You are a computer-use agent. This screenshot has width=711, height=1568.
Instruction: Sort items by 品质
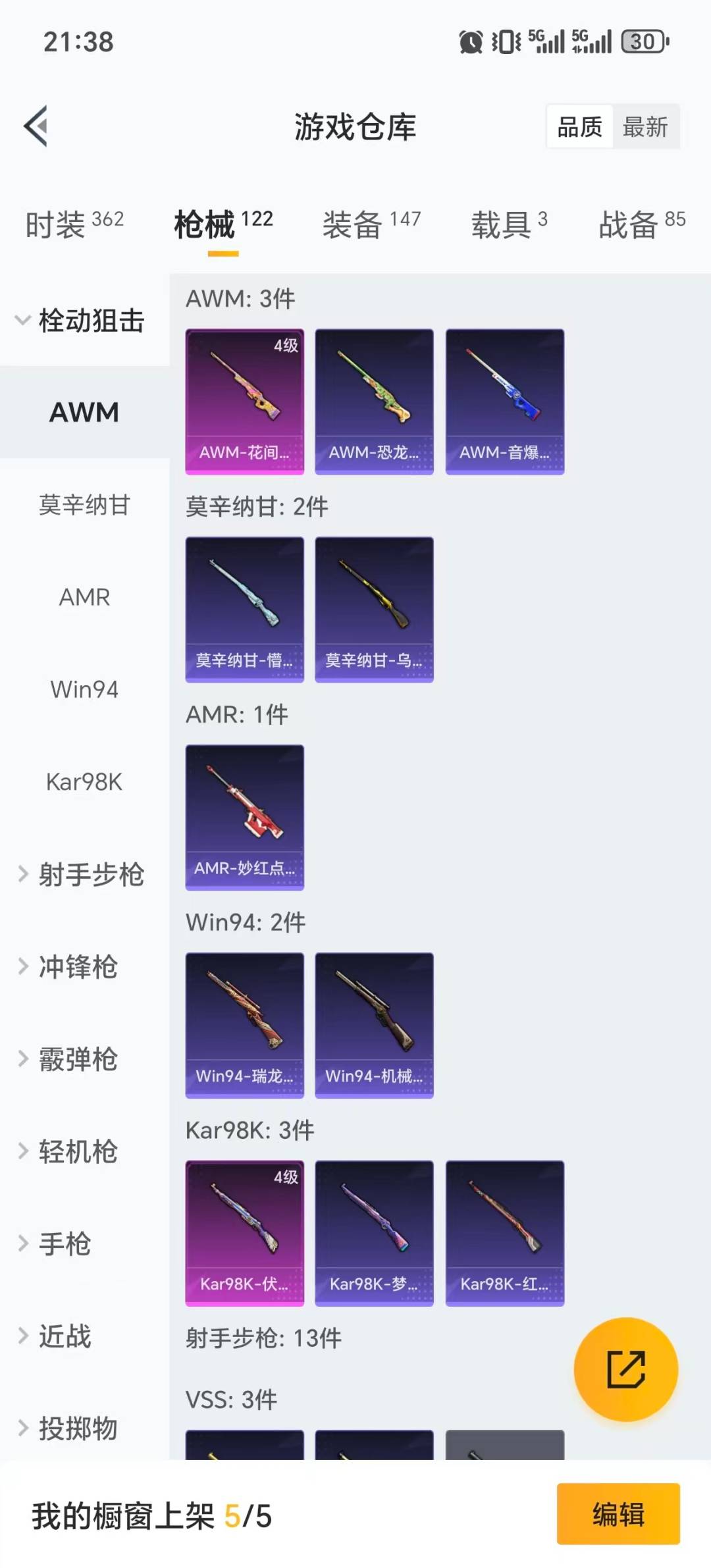[x=579, y=126]
